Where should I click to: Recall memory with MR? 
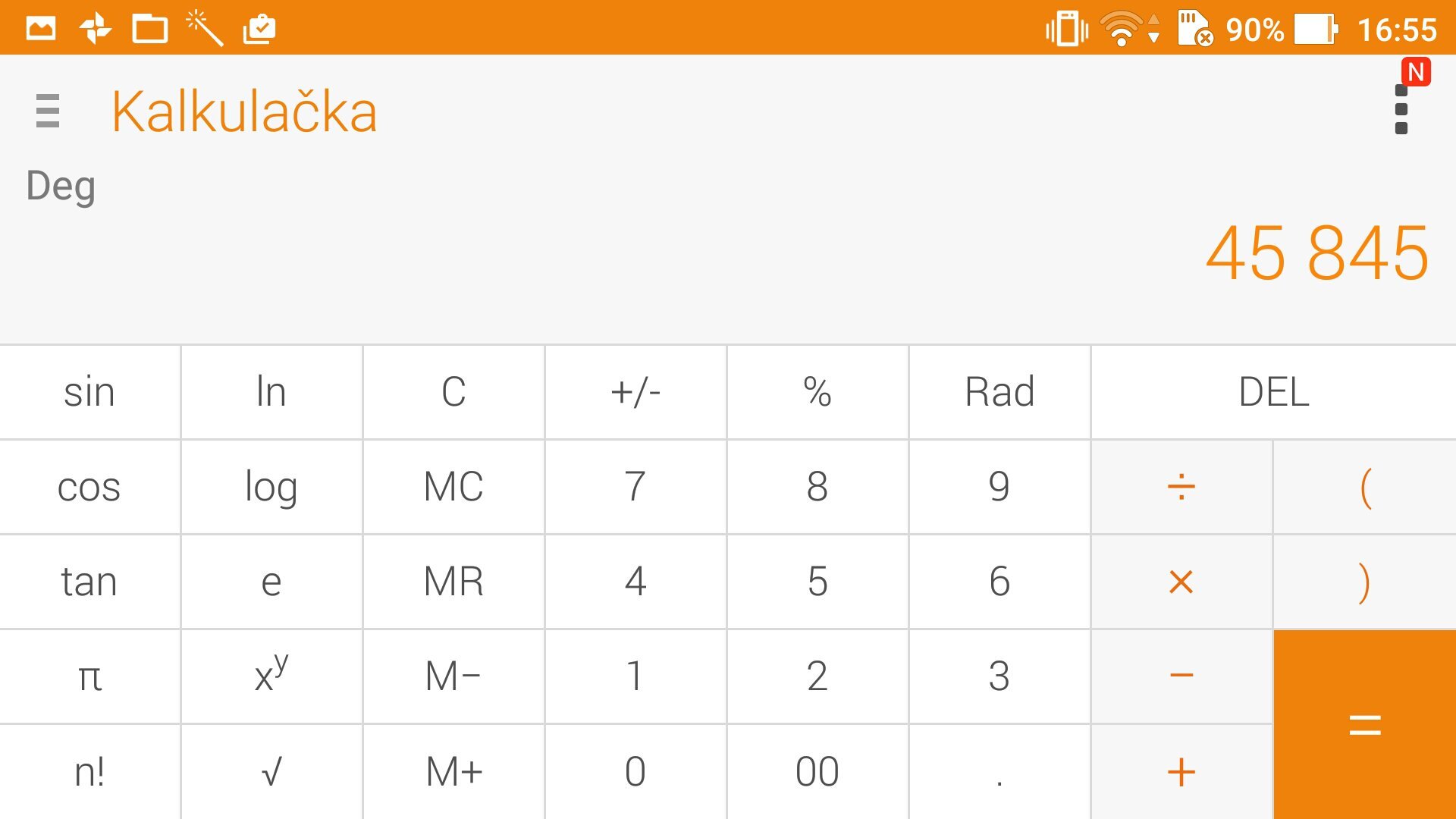(453, 582)
